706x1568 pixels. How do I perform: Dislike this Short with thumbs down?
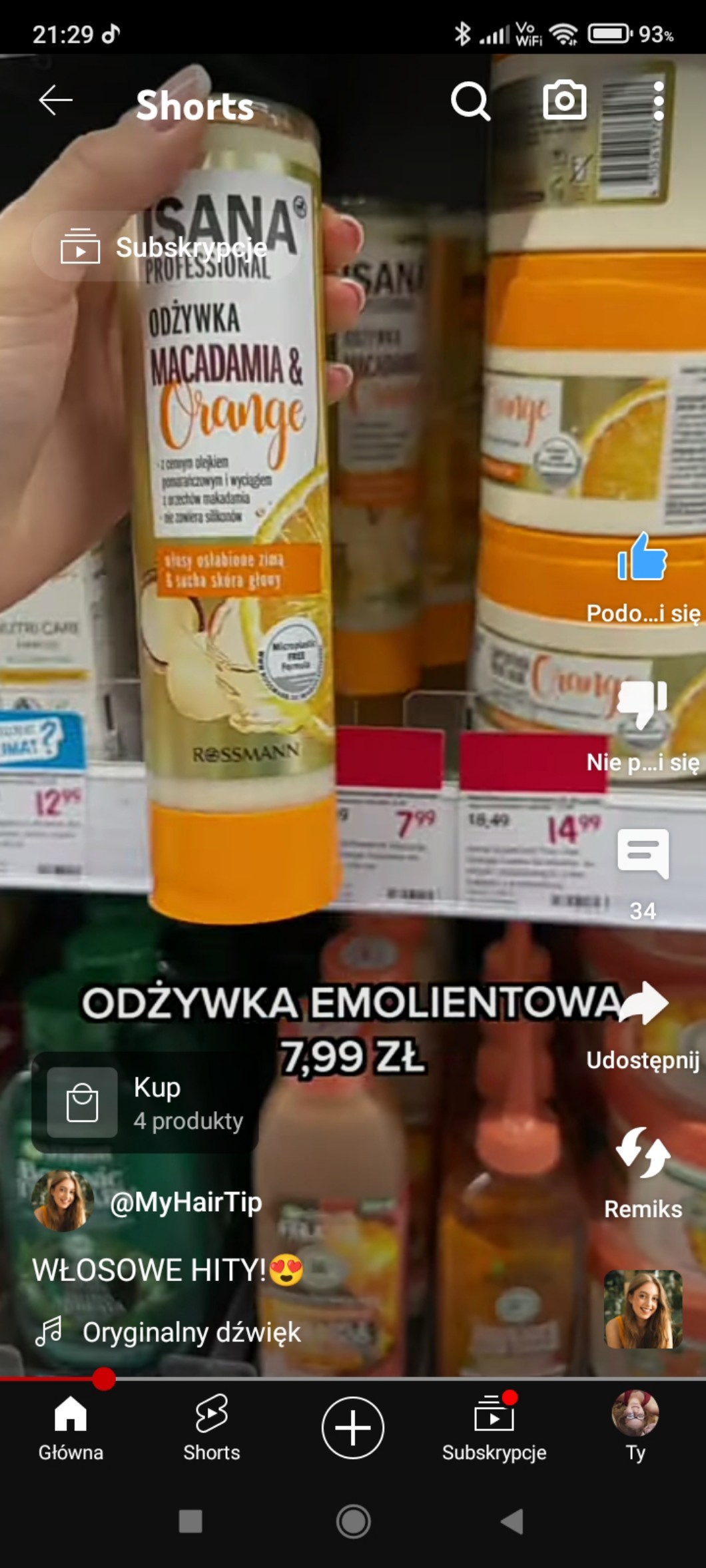642,704
